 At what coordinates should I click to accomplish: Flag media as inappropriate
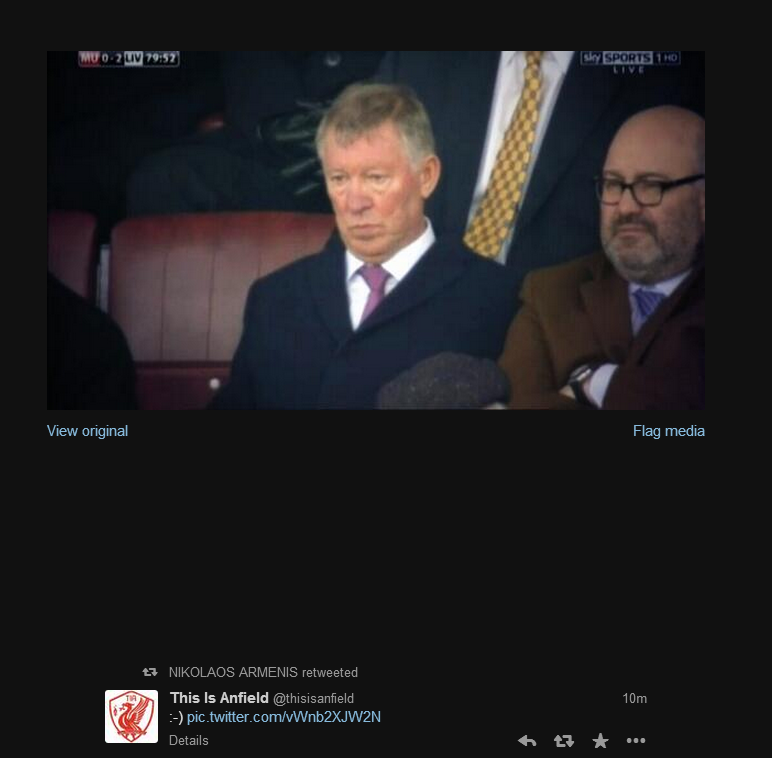coord(668,431)
